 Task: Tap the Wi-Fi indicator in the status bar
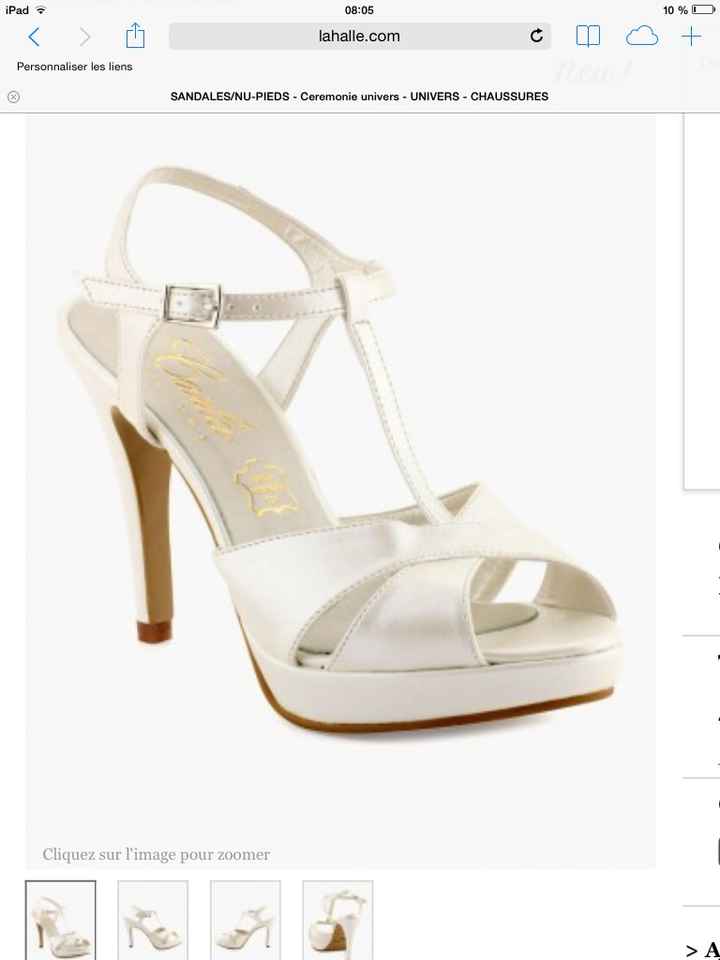click(x=39, y=10)
